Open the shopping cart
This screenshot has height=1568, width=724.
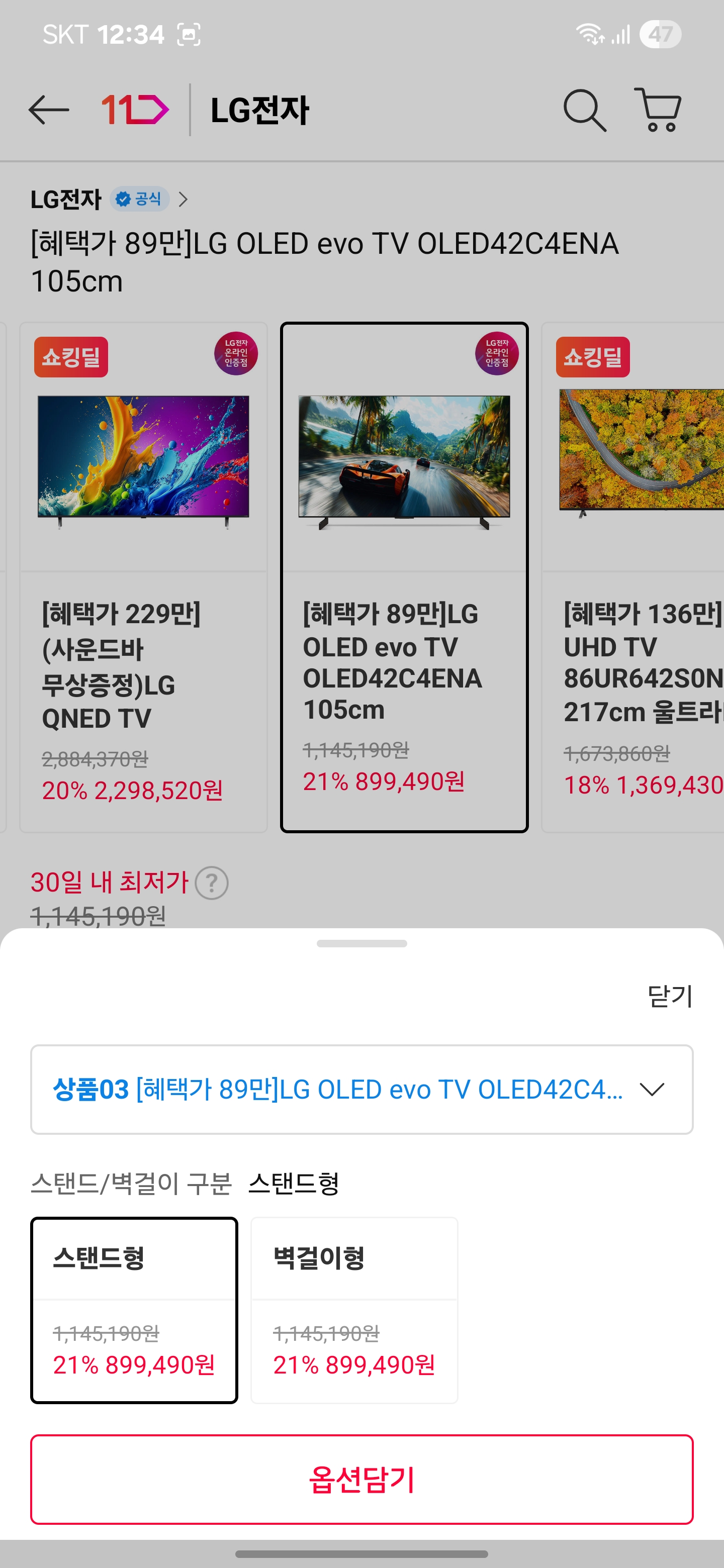click(x=658, y=110)
